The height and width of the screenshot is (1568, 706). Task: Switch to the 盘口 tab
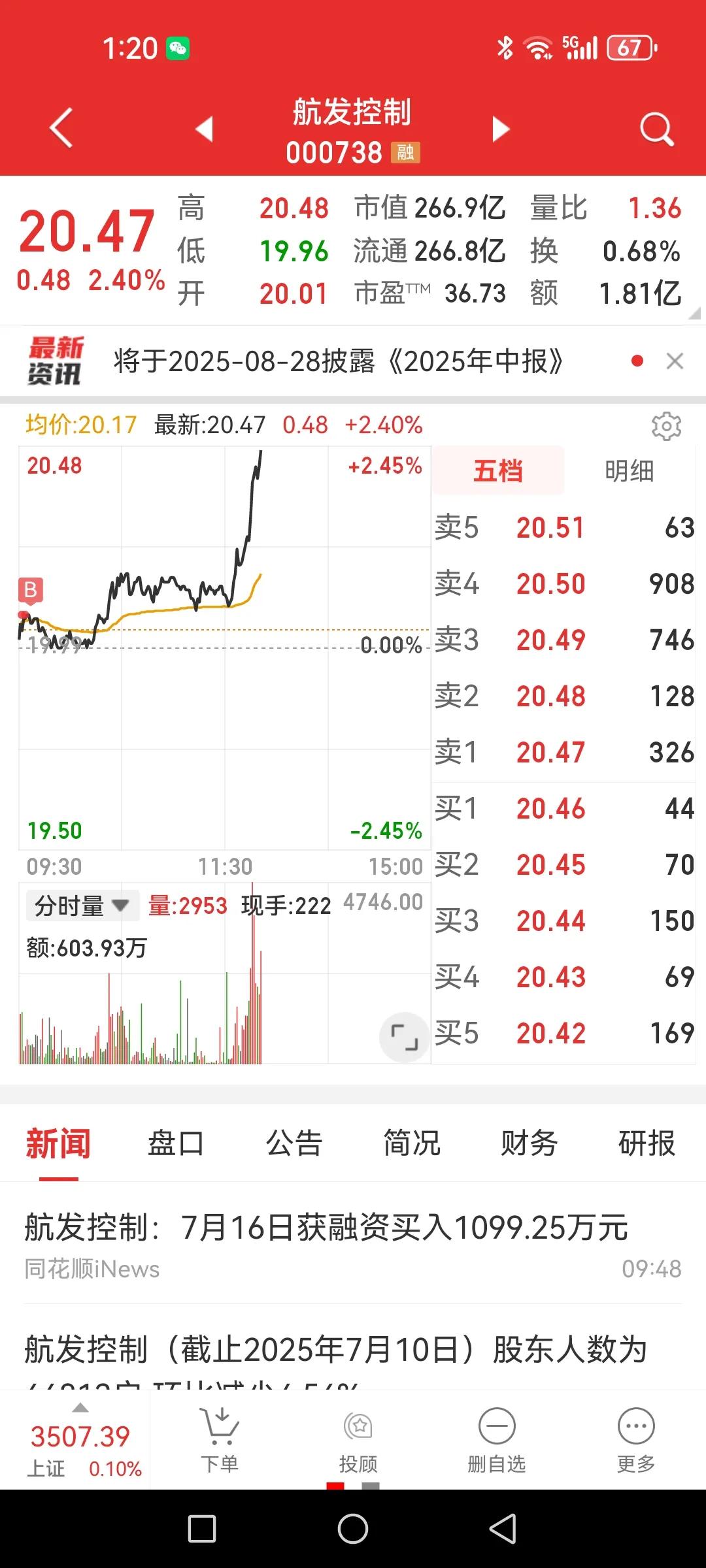(x=176, y=1143)
